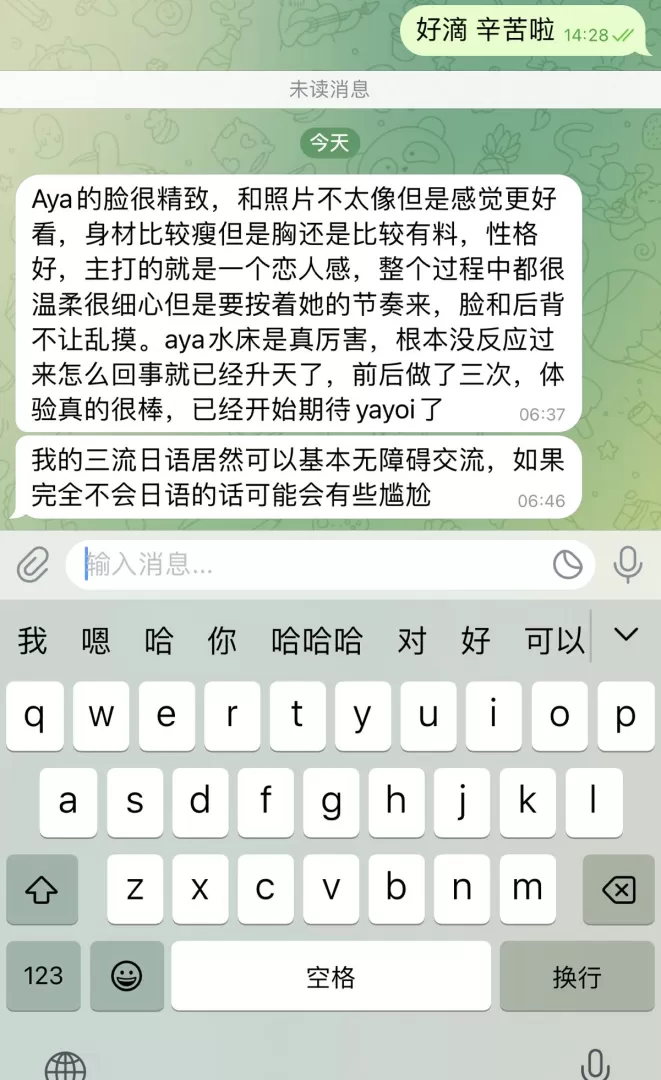The height and width of the screenshot is (1080, 661).
Task: Focus the 输入消息 text field
Action: 300,565
